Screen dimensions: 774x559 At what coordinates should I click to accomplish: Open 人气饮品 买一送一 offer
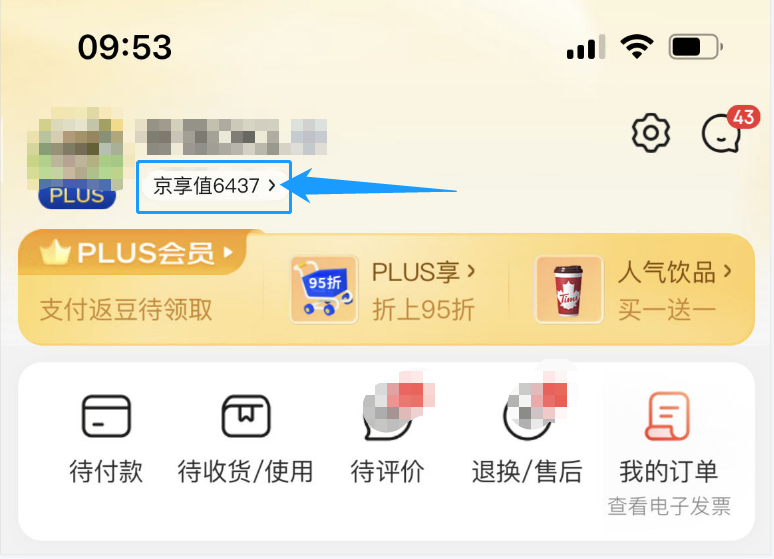click(x=634, y=289)
